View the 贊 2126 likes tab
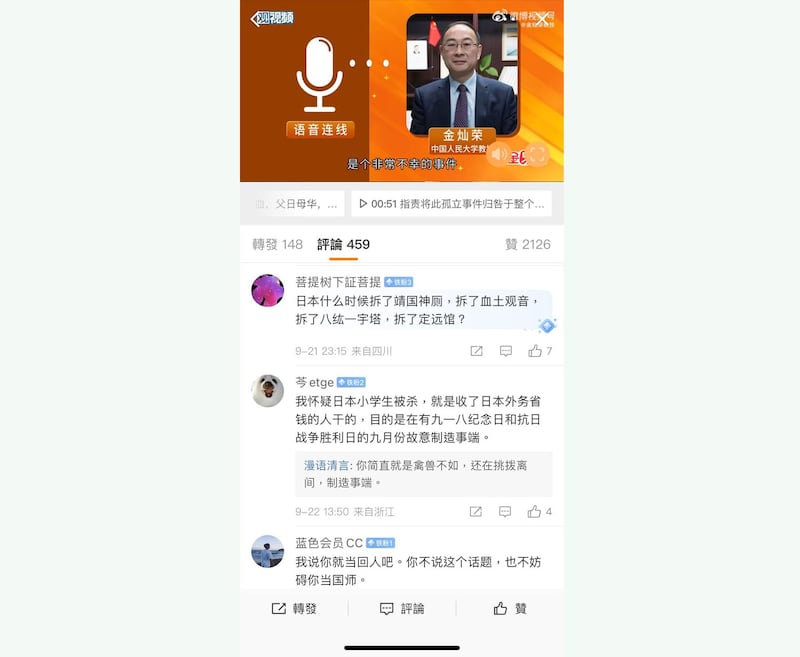This screenshot has height=657, width=800. [528, 244]
